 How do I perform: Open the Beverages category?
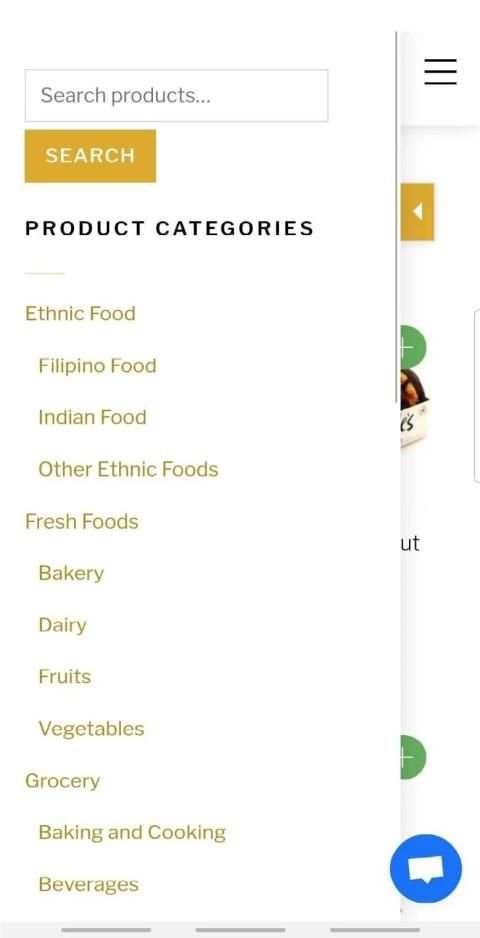[89, 884]
